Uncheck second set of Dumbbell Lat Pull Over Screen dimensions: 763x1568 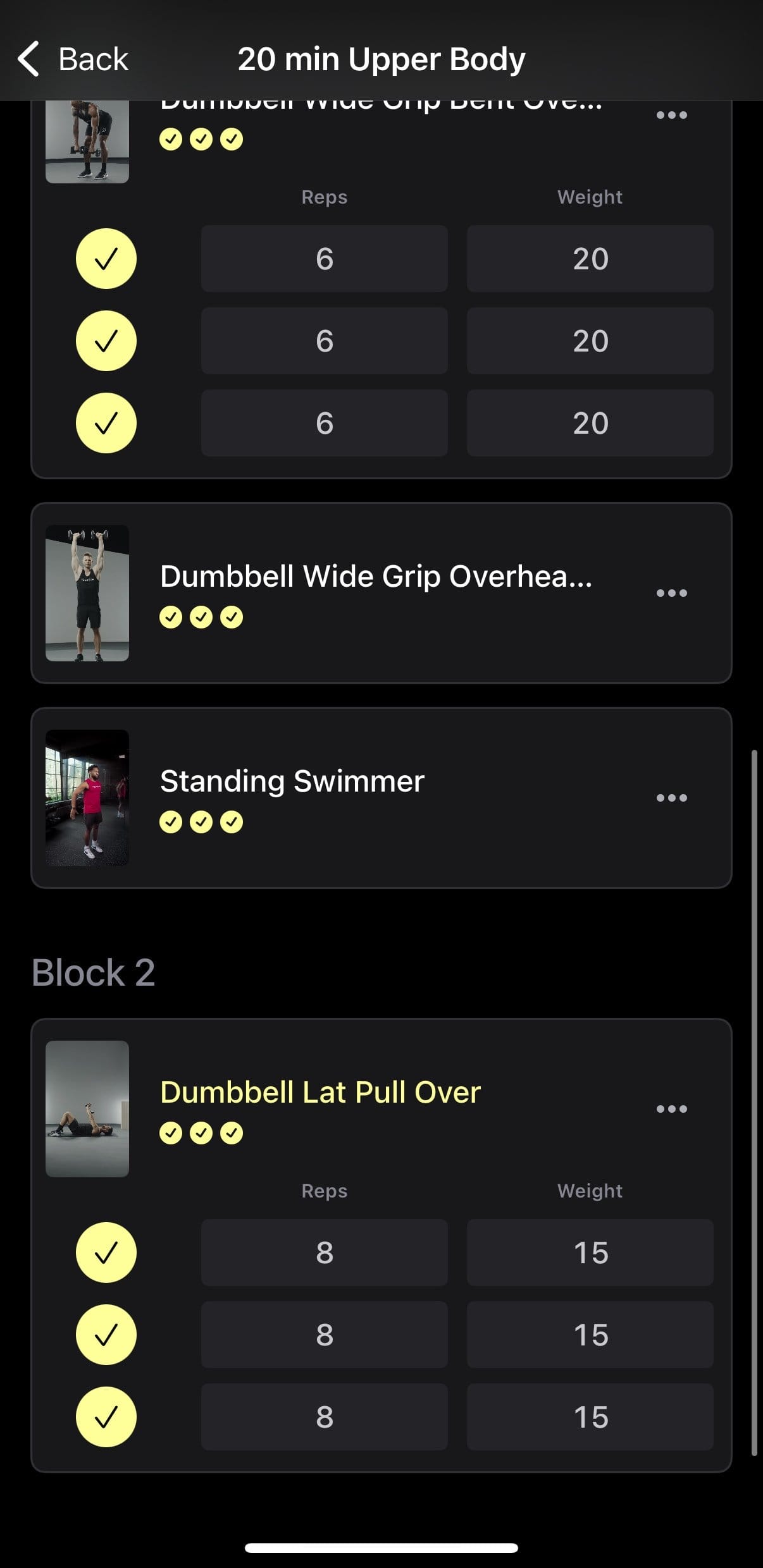point(106,1335)
